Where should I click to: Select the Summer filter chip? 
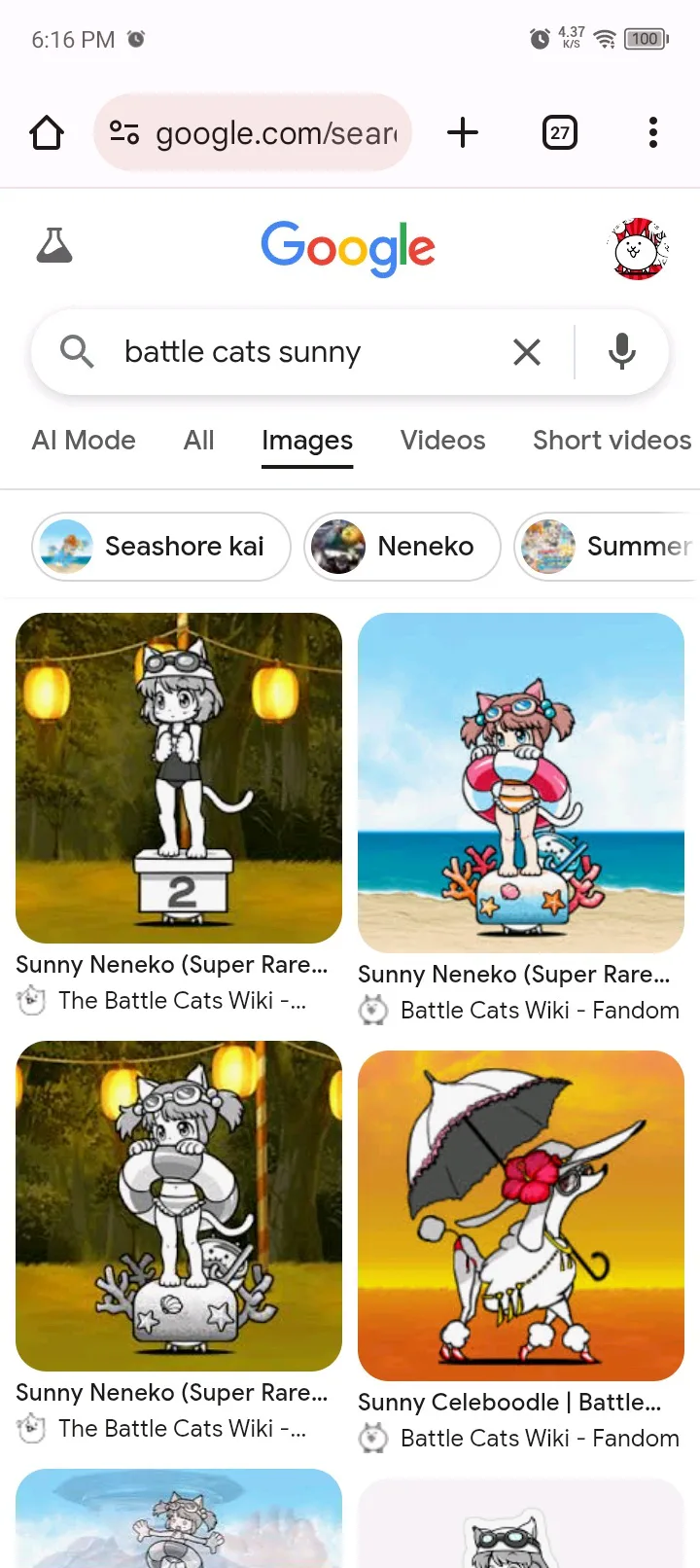click(x=607, y=547)
